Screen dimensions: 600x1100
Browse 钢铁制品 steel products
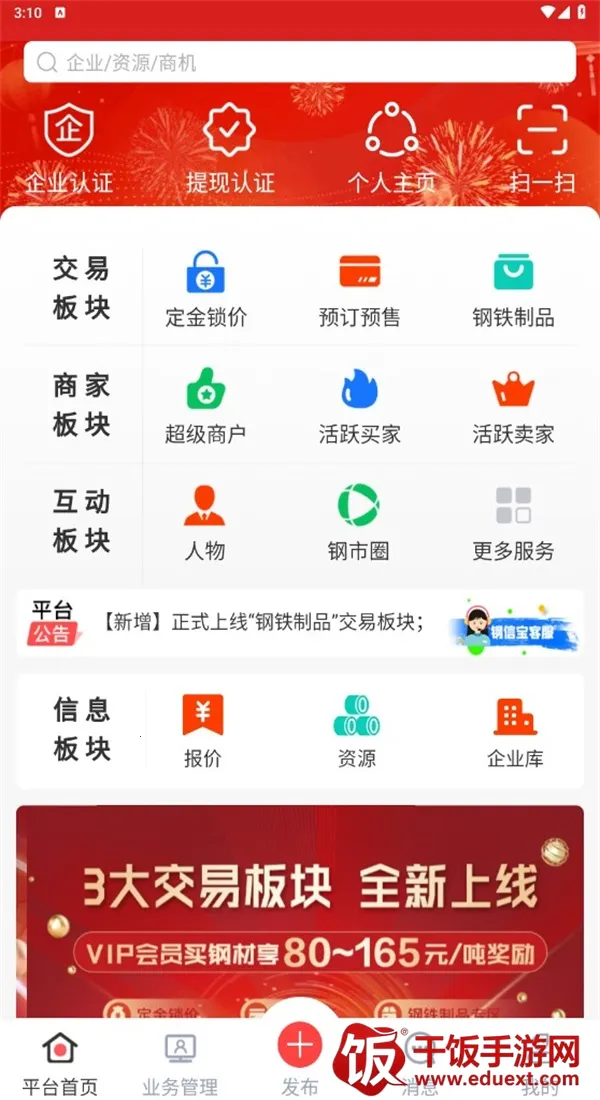click(513, 289)
